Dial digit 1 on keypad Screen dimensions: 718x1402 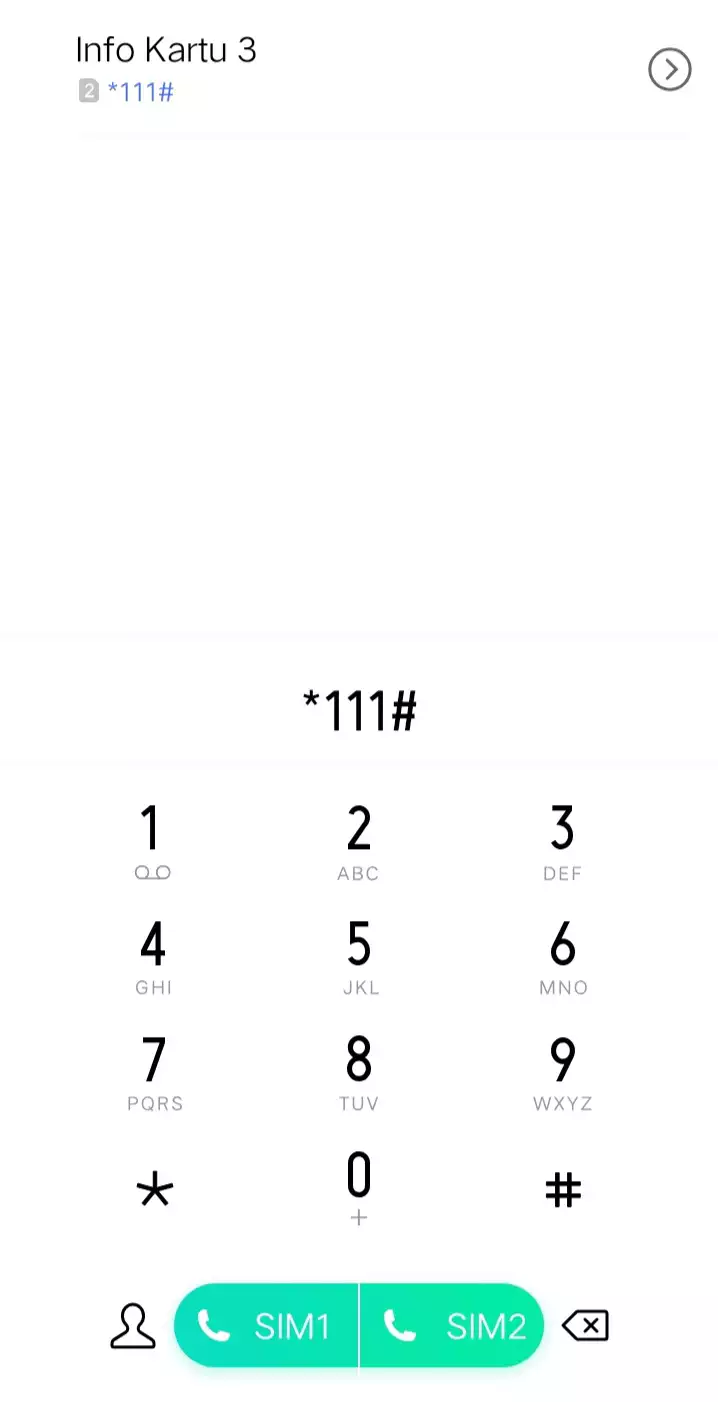pyautogui.click(x=153, y=842)
